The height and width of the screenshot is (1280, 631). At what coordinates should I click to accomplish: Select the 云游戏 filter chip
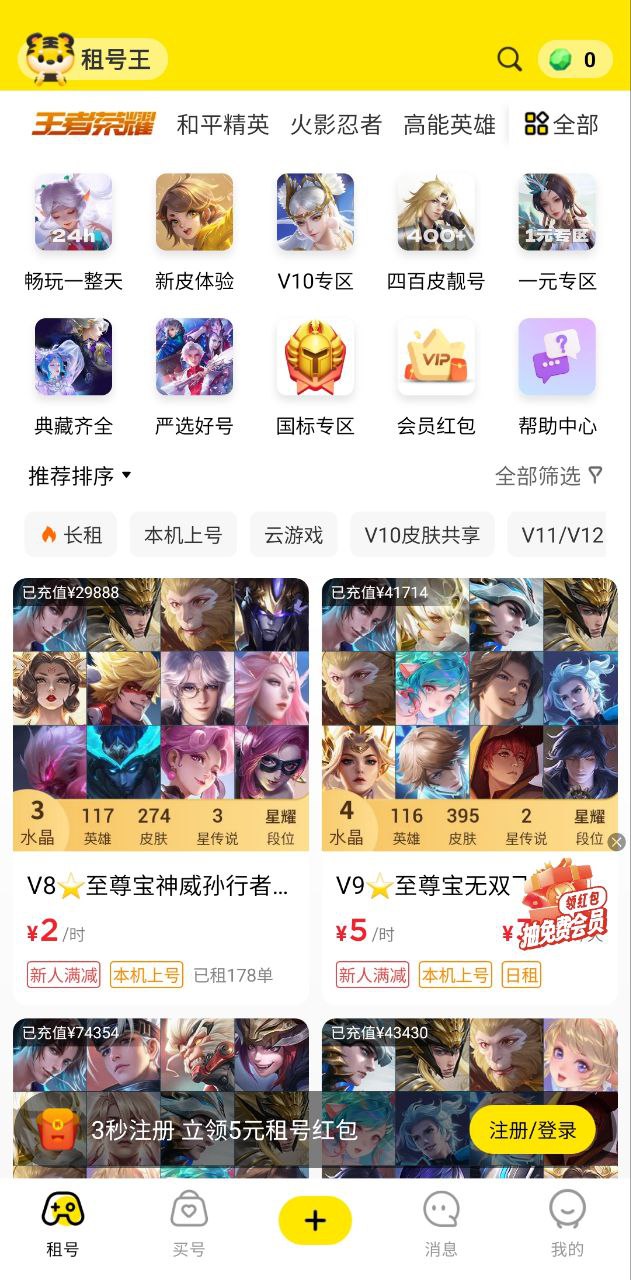coord(294,535)
